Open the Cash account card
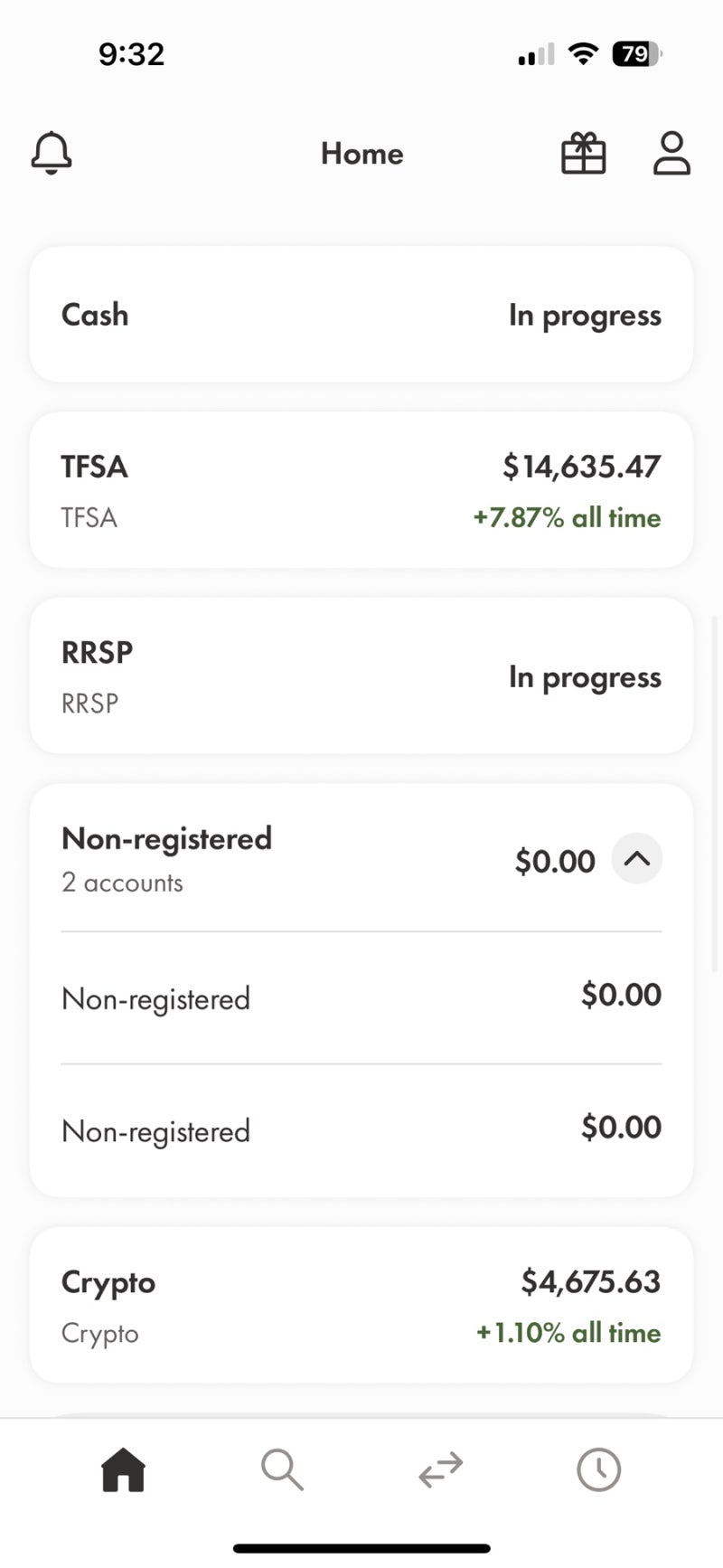 coord(361,314)
